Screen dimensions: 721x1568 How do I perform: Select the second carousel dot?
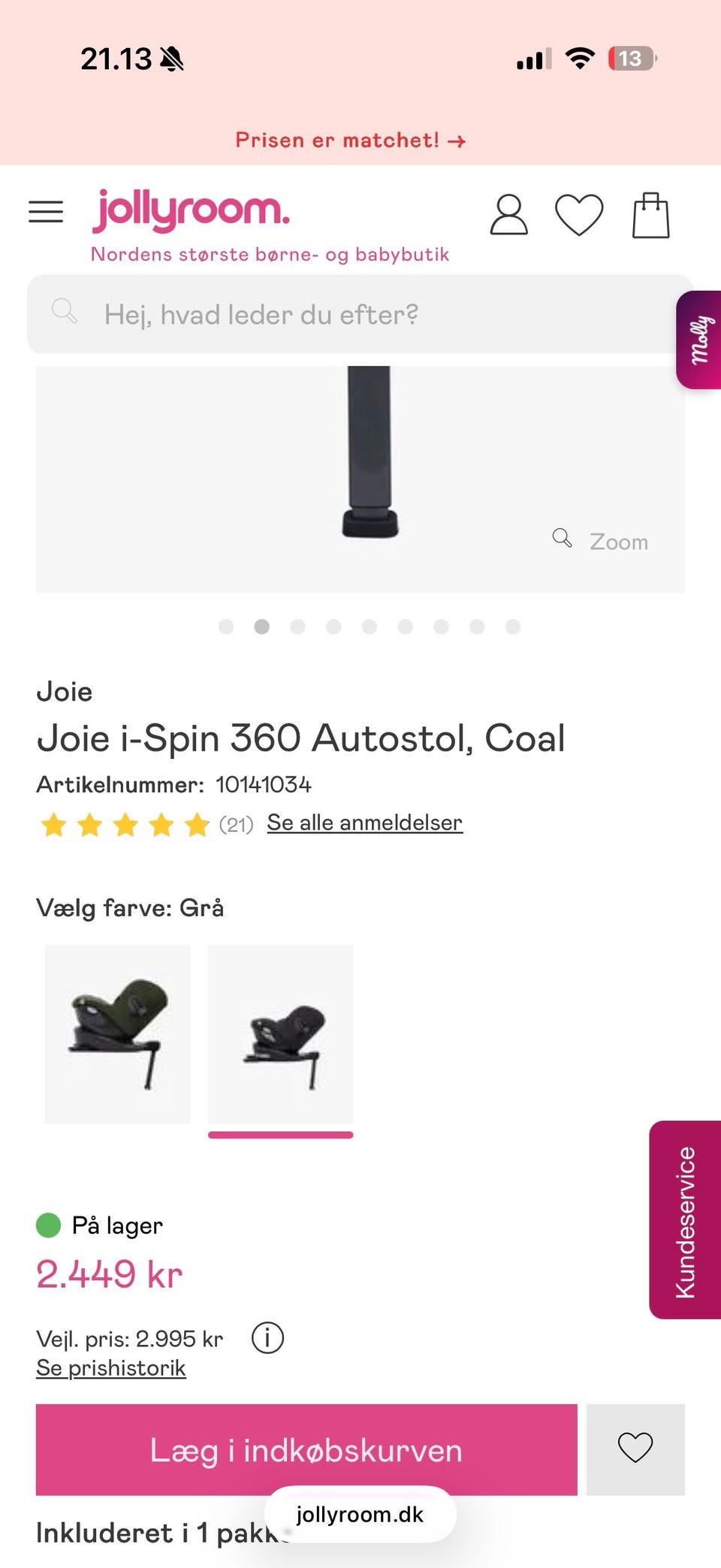coord(262,627)
